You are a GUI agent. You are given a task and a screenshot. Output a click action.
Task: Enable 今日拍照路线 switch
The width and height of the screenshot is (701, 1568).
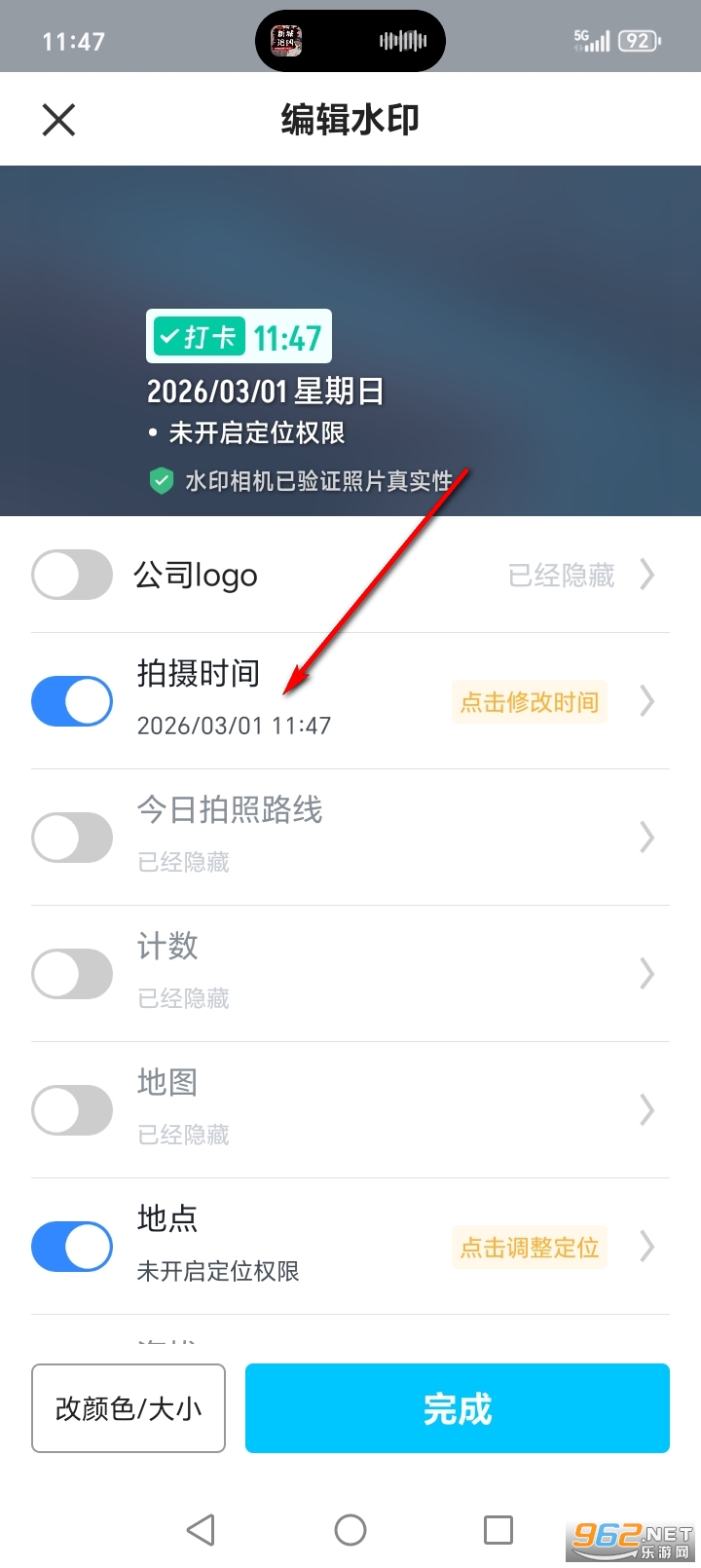pyautogui.click(x=72, y=838)
